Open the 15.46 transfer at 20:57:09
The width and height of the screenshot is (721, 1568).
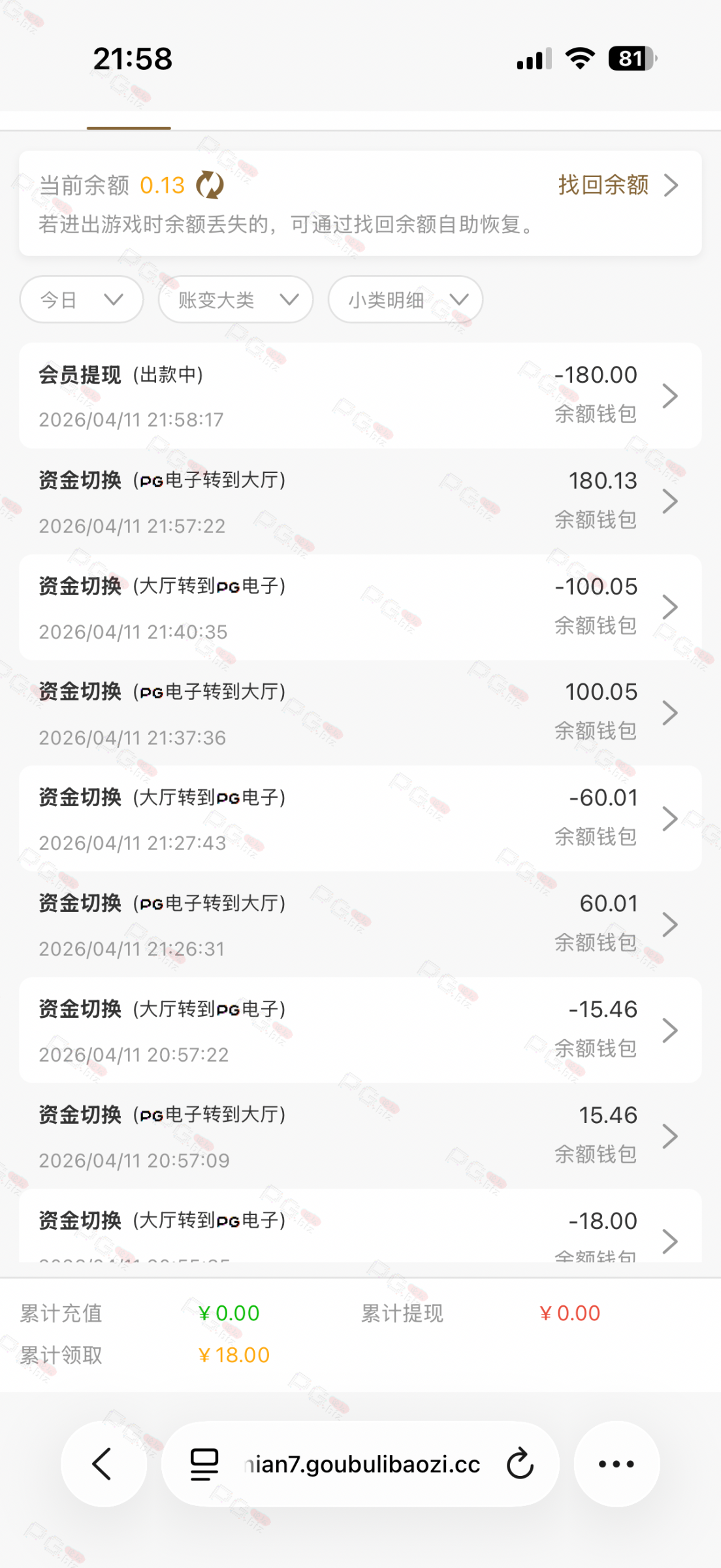[360, 1136]
